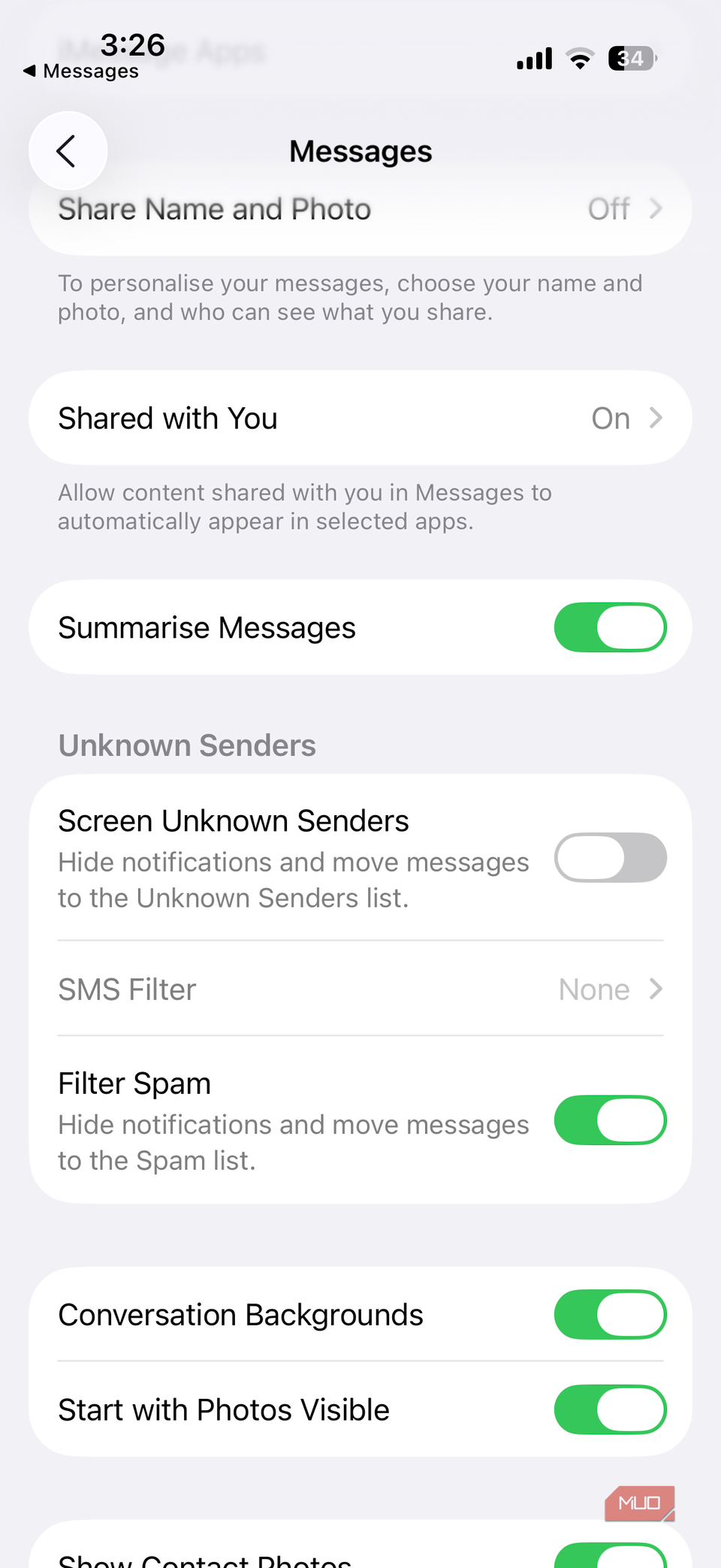The height and width of the screenshot is (1568, 721).
Task: Go back using the back arrow
Action: [x=68, y=151]
